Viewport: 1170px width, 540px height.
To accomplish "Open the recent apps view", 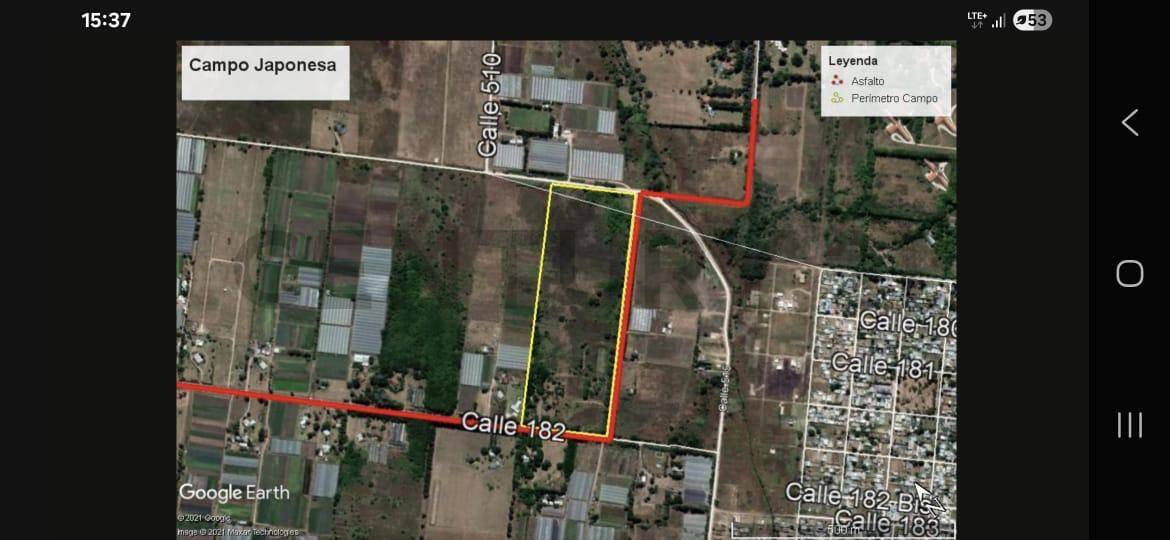I will coord(1129,424).
